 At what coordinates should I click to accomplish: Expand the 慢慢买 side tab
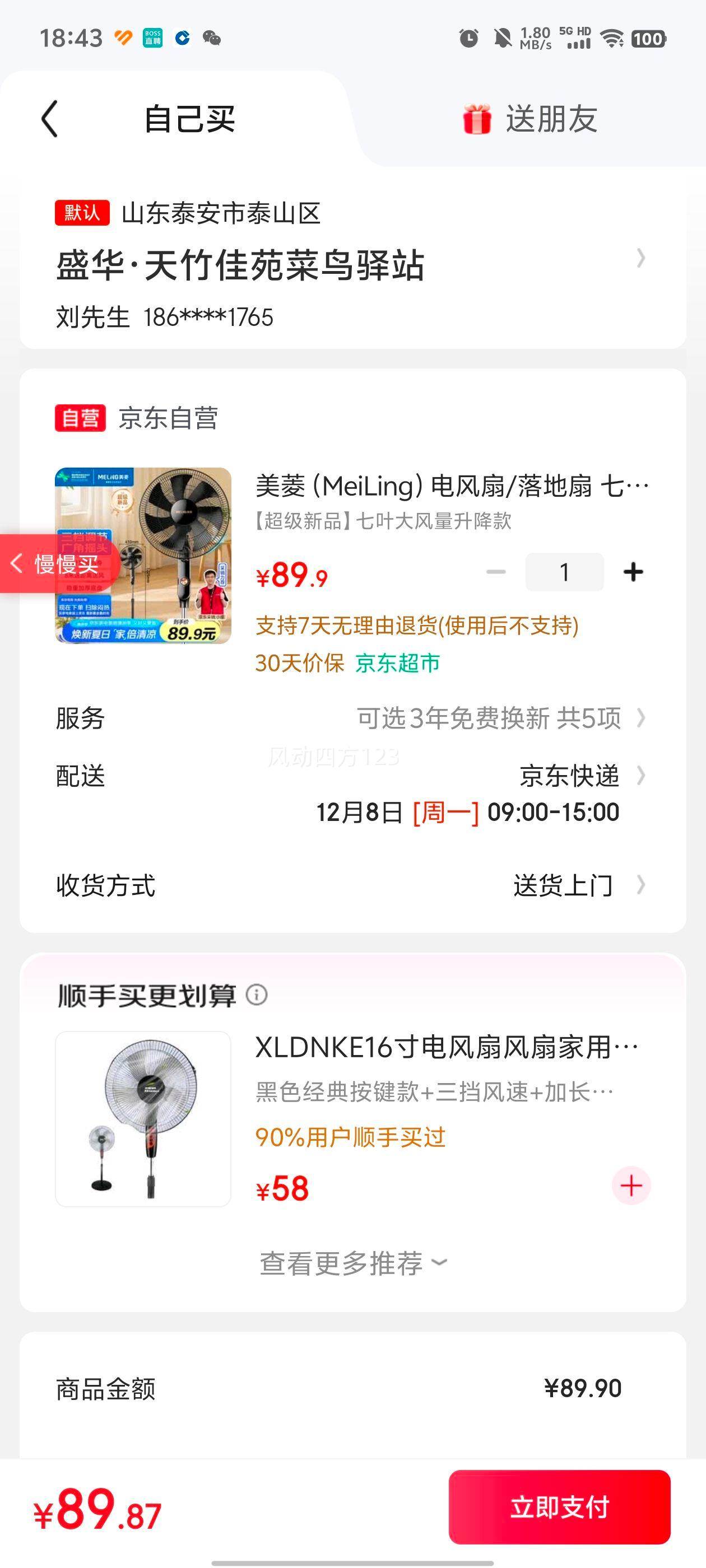(x=56, y=564)
